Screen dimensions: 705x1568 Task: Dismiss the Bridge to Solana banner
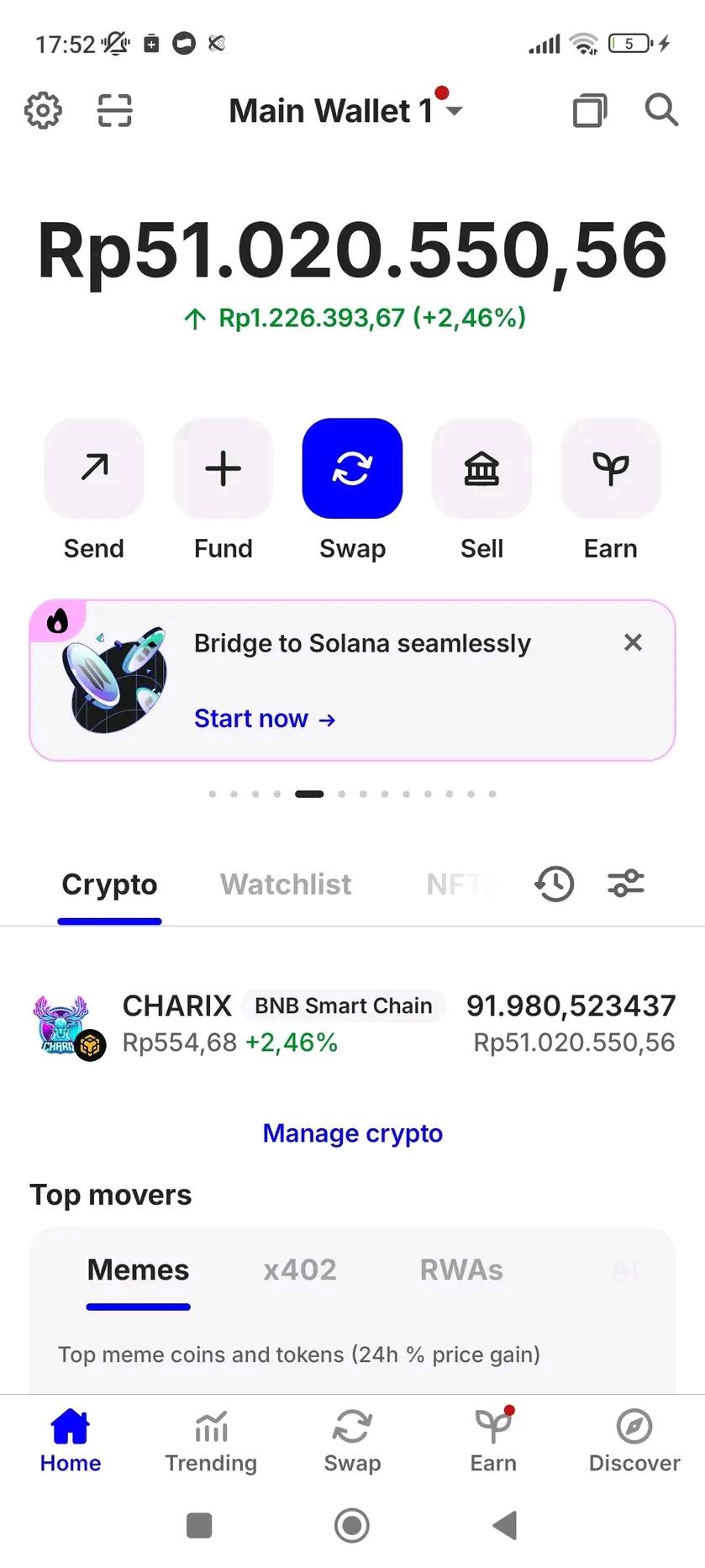click(633, 643)
